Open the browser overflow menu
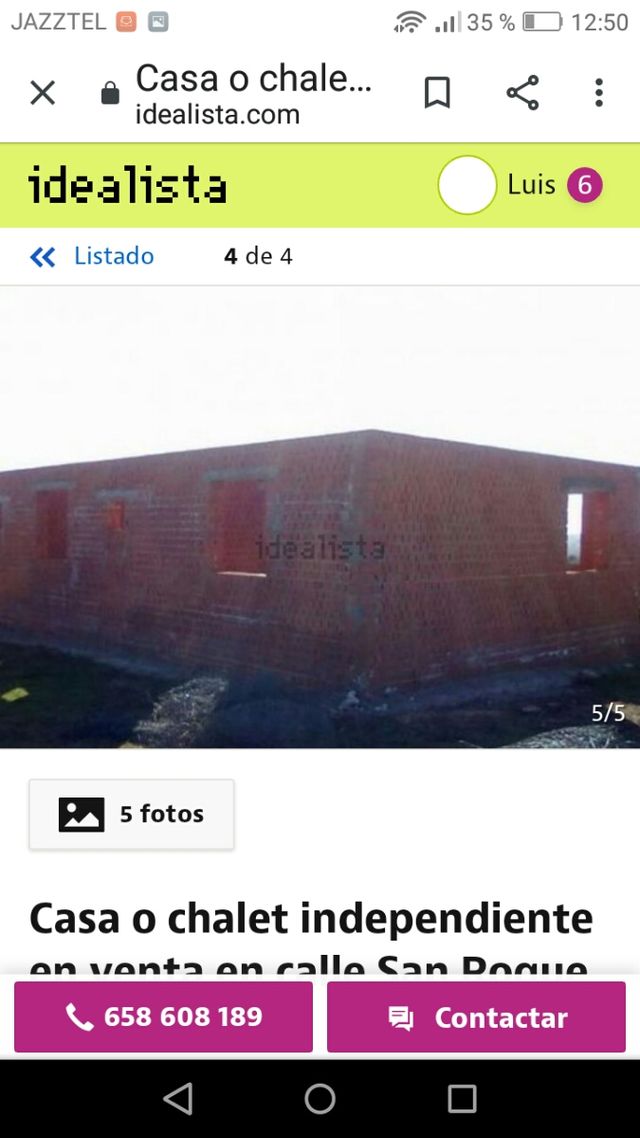The height and width of the screenshot is (1138, 640). (599, 93)
